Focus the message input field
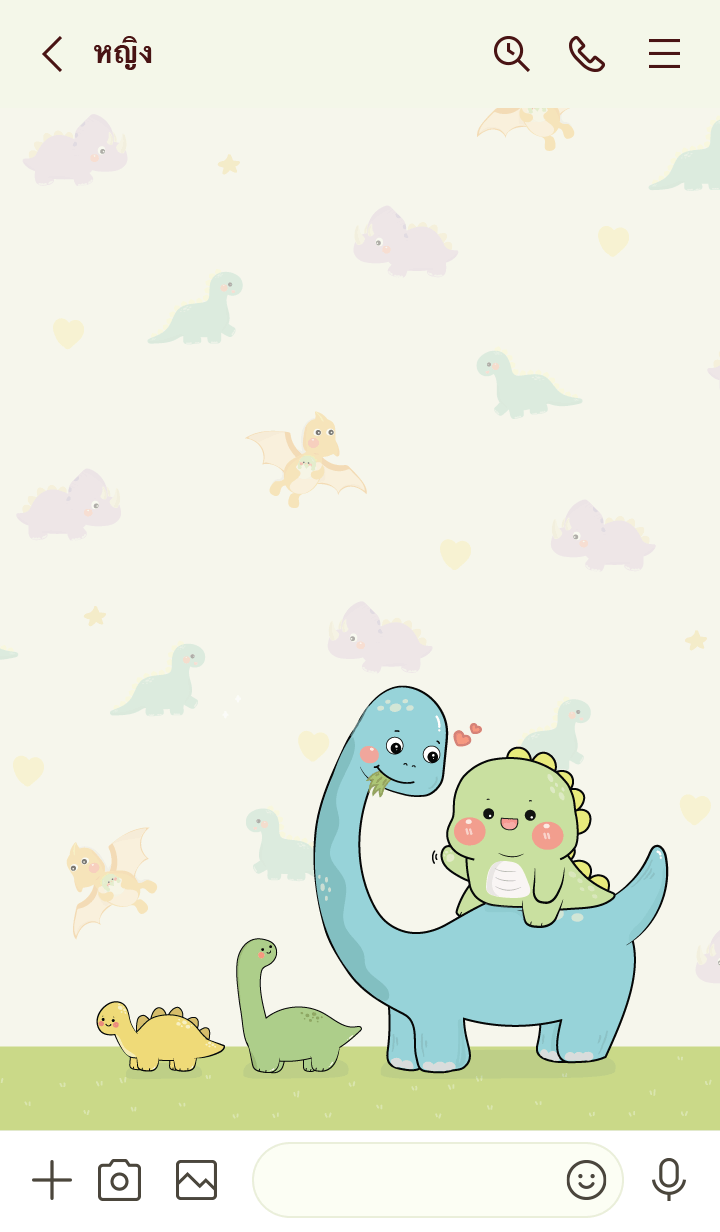This screenshot has width=720, height=1232. (400, 1180)
